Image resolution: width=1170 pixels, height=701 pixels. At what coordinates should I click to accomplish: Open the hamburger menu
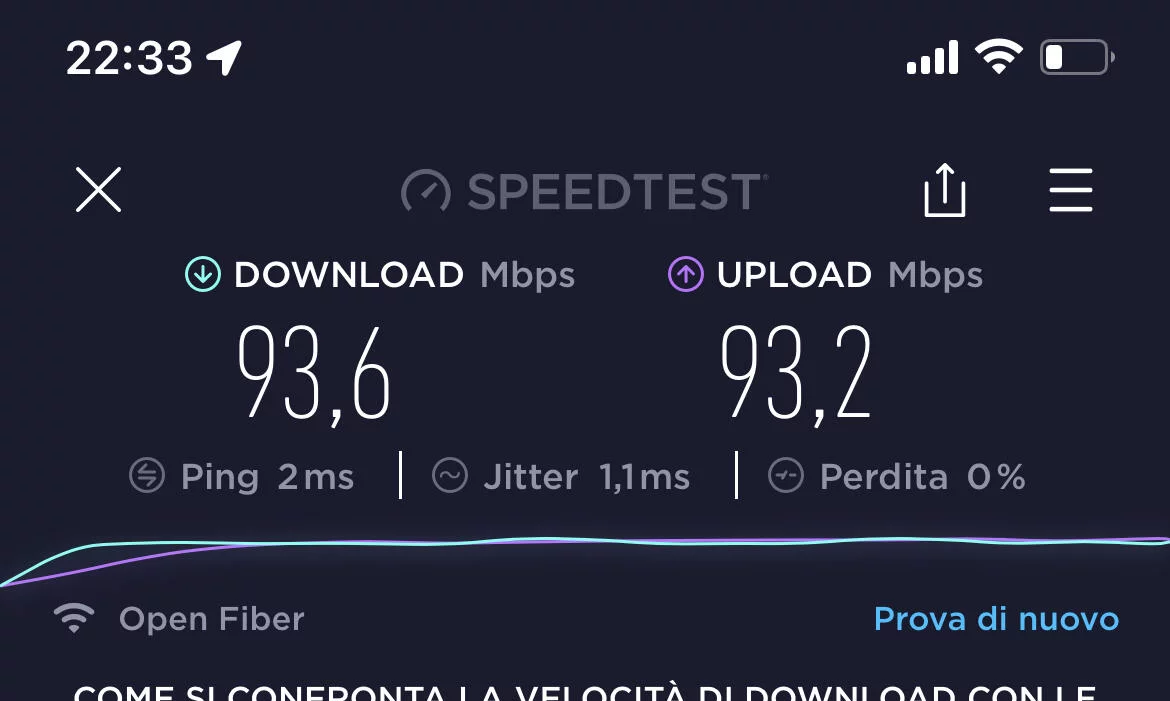[x=1071, y=190]
